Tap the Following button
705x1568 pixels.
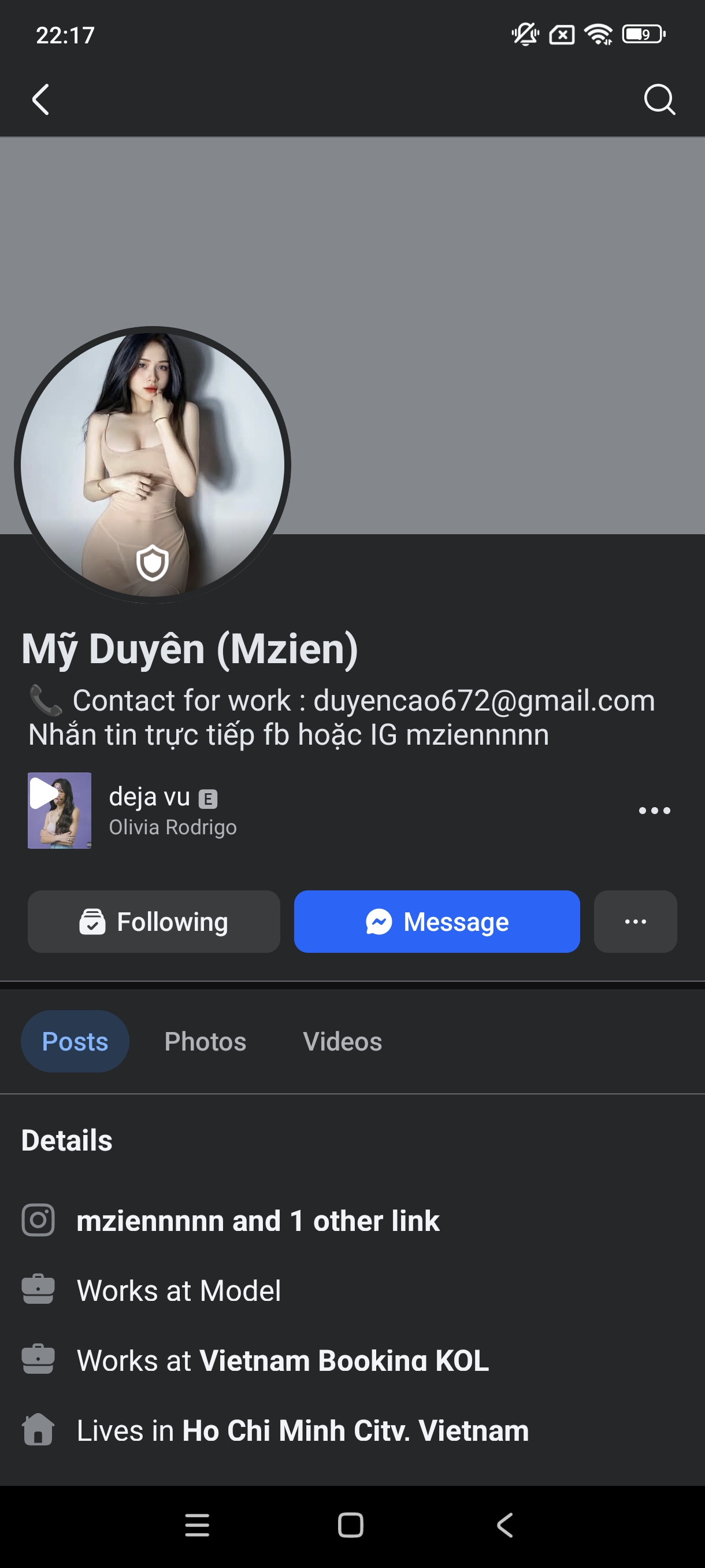154,922
